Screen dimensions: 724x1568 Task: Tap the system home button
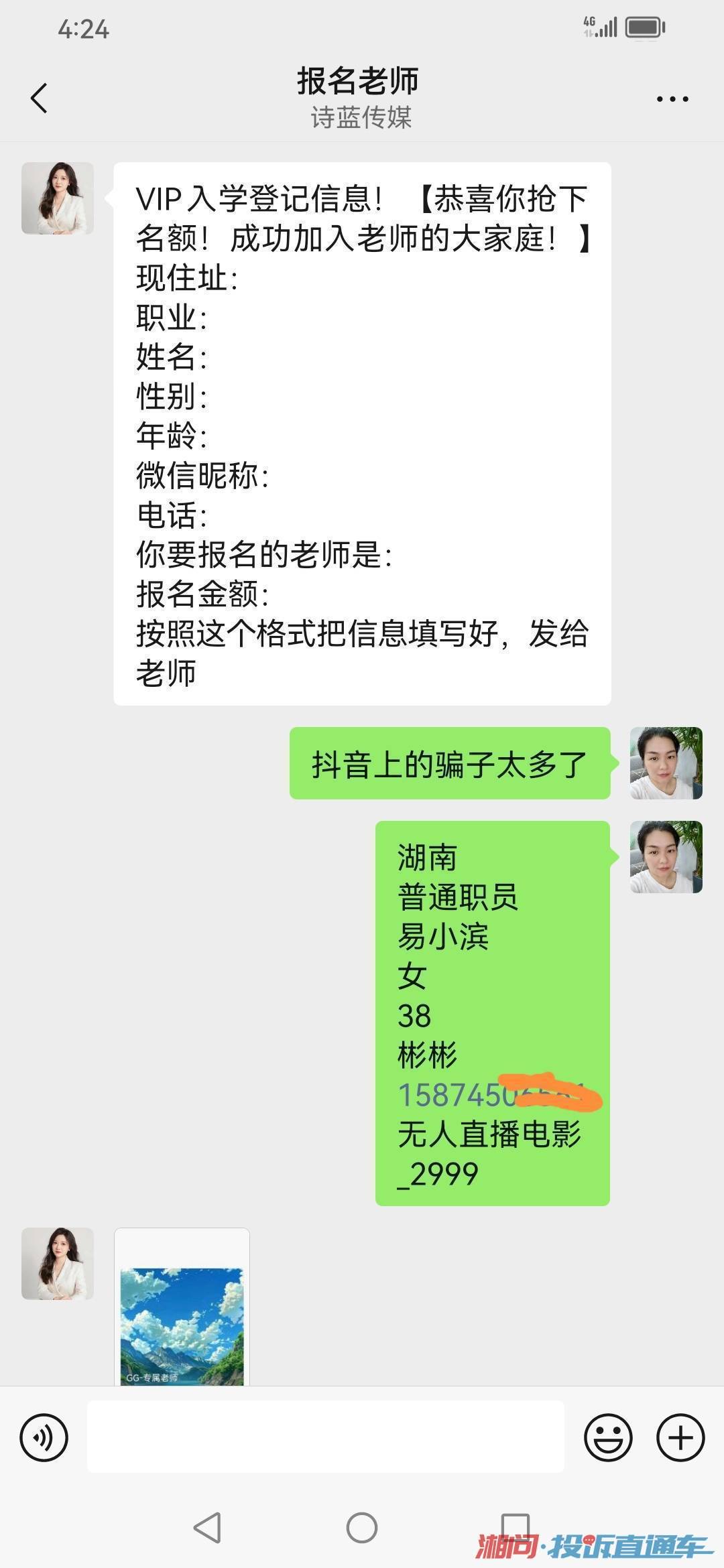(361, 1528)
